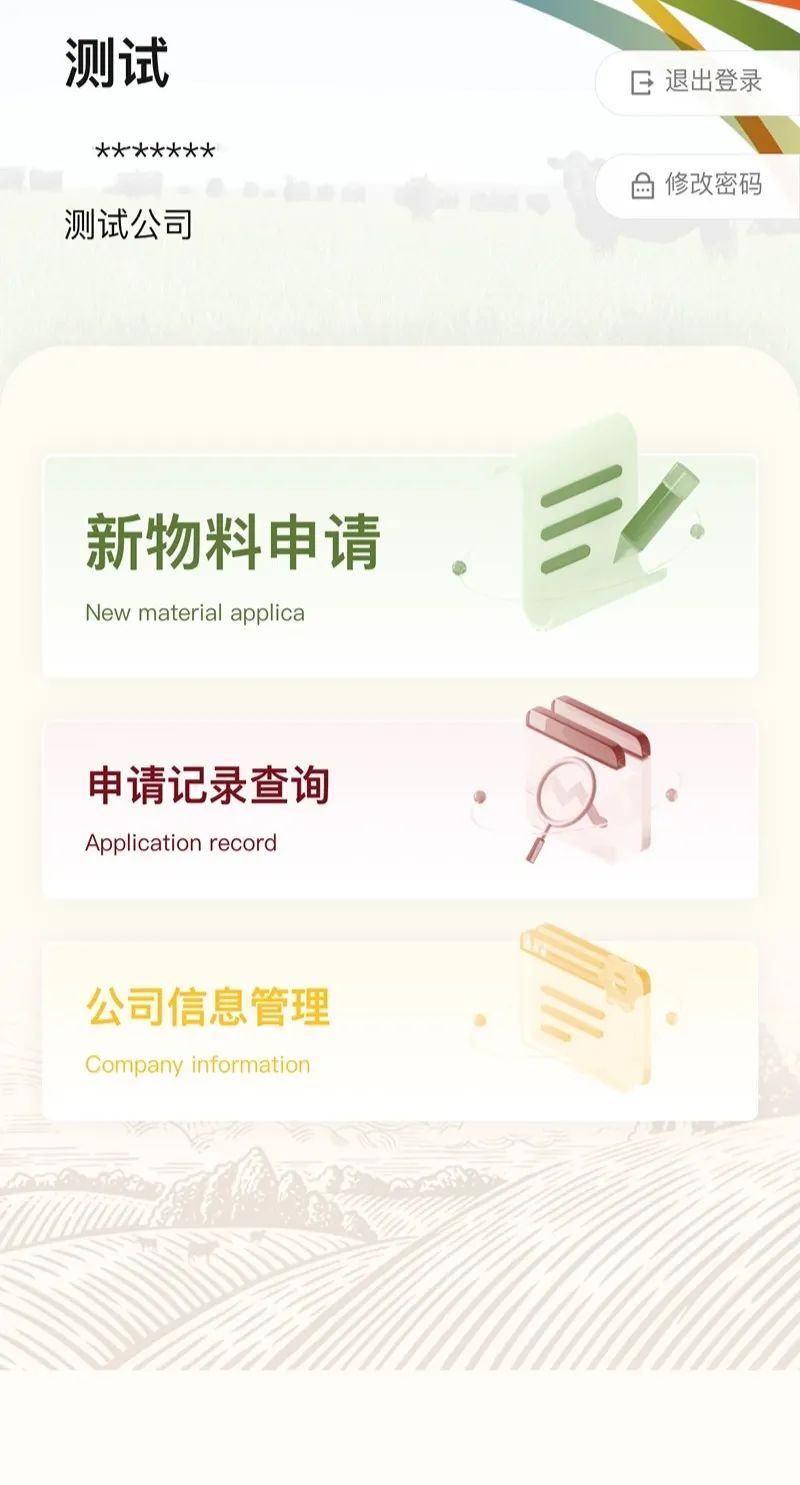The width and height of the screenshot is (800, 1485).
Task: Open 修改密码 to change password
Action: click(698, 185)
